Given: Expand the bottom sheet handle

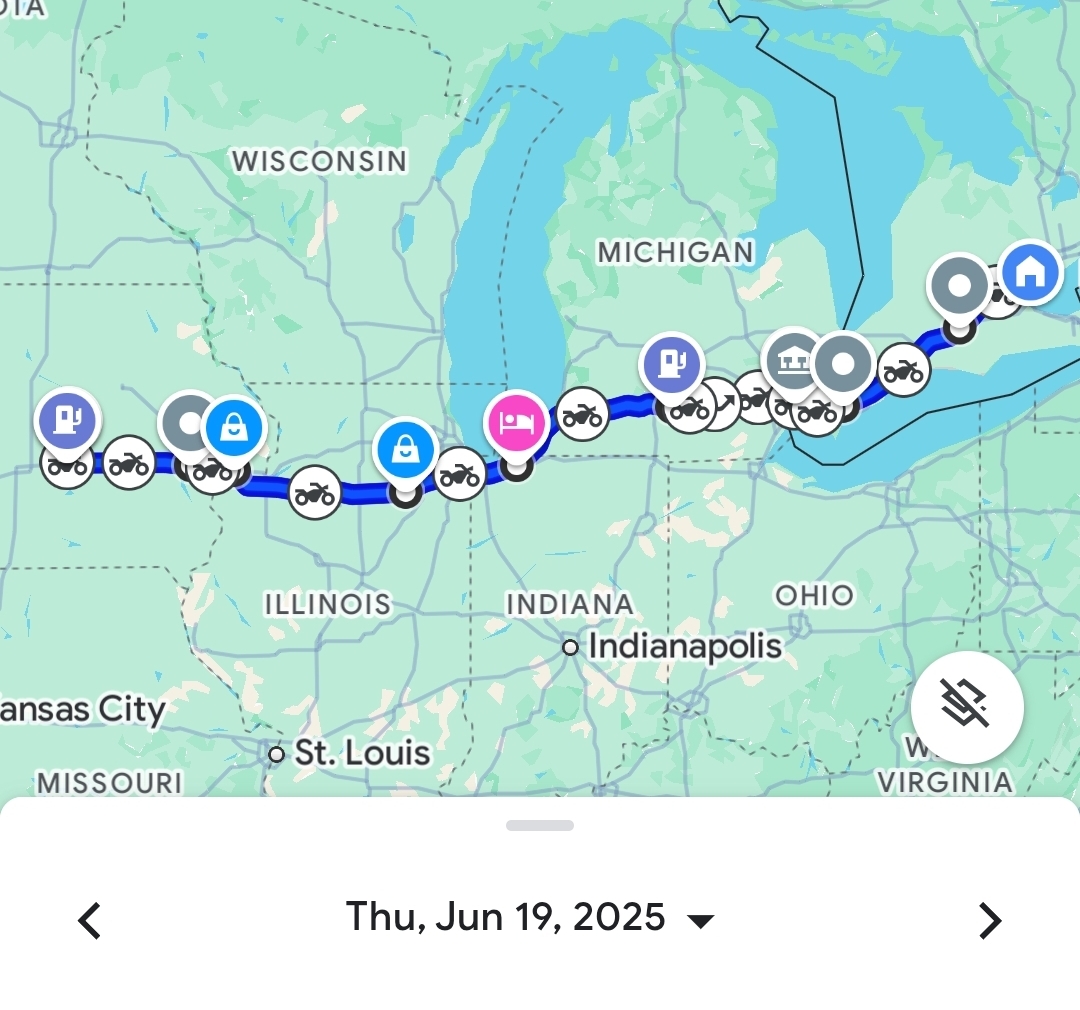Looking at the screenshot, I should click(540, 825).
